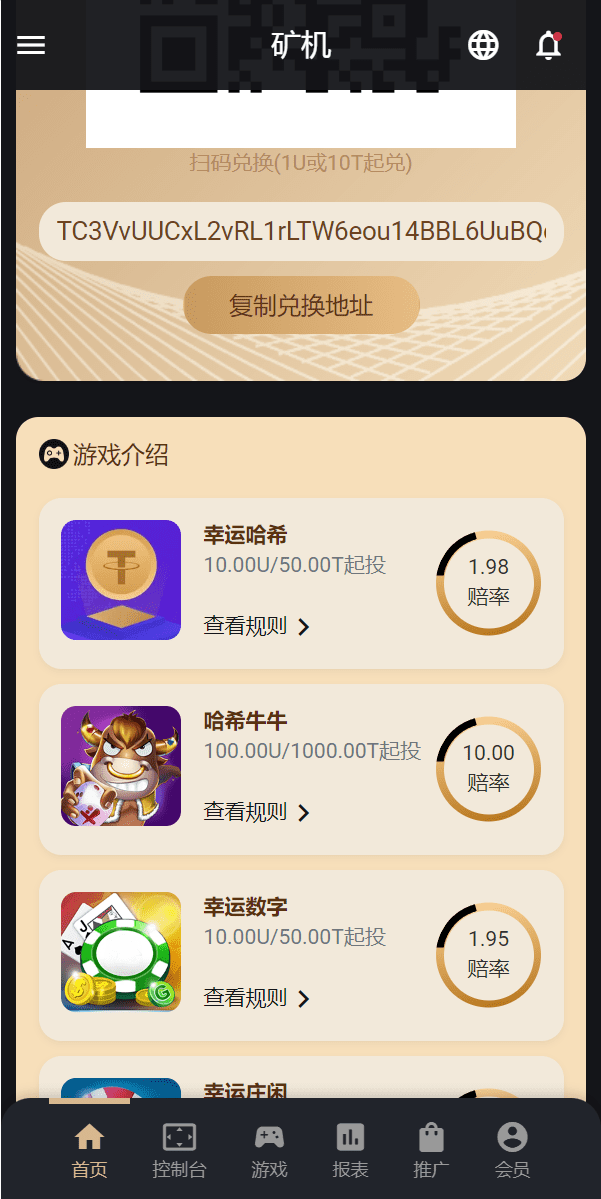The image size is (601, 1199).
Task: Open the 哈希牛牛 bull game icon
Action: (x=121, y=766)
